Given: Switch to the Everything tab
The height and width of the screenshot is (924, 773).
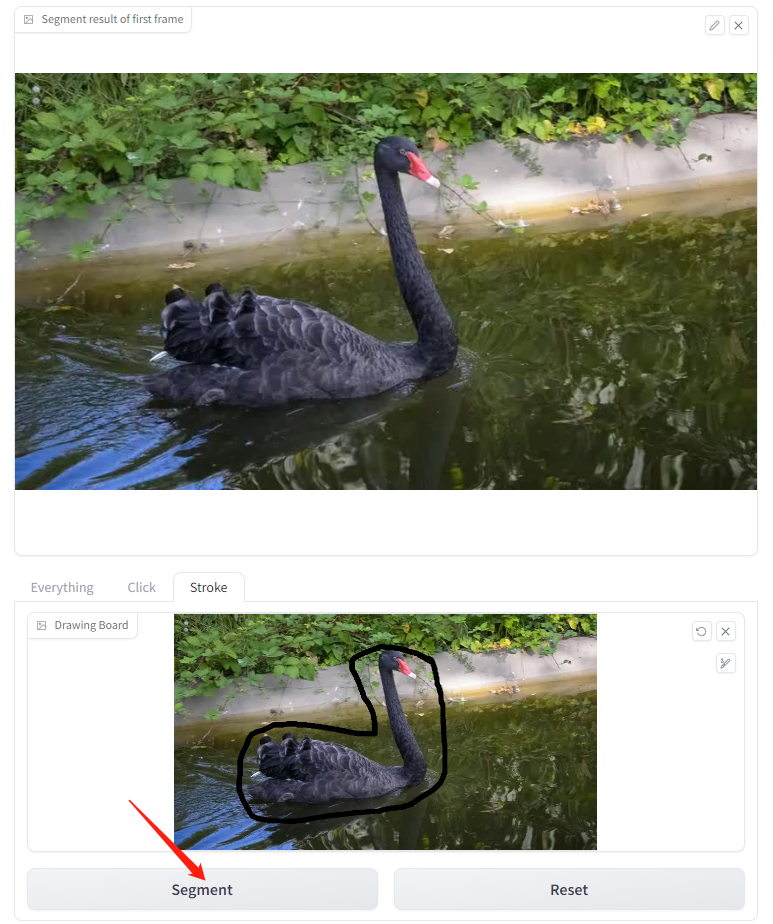Looking at the screenshot, I should pos(62,587).
